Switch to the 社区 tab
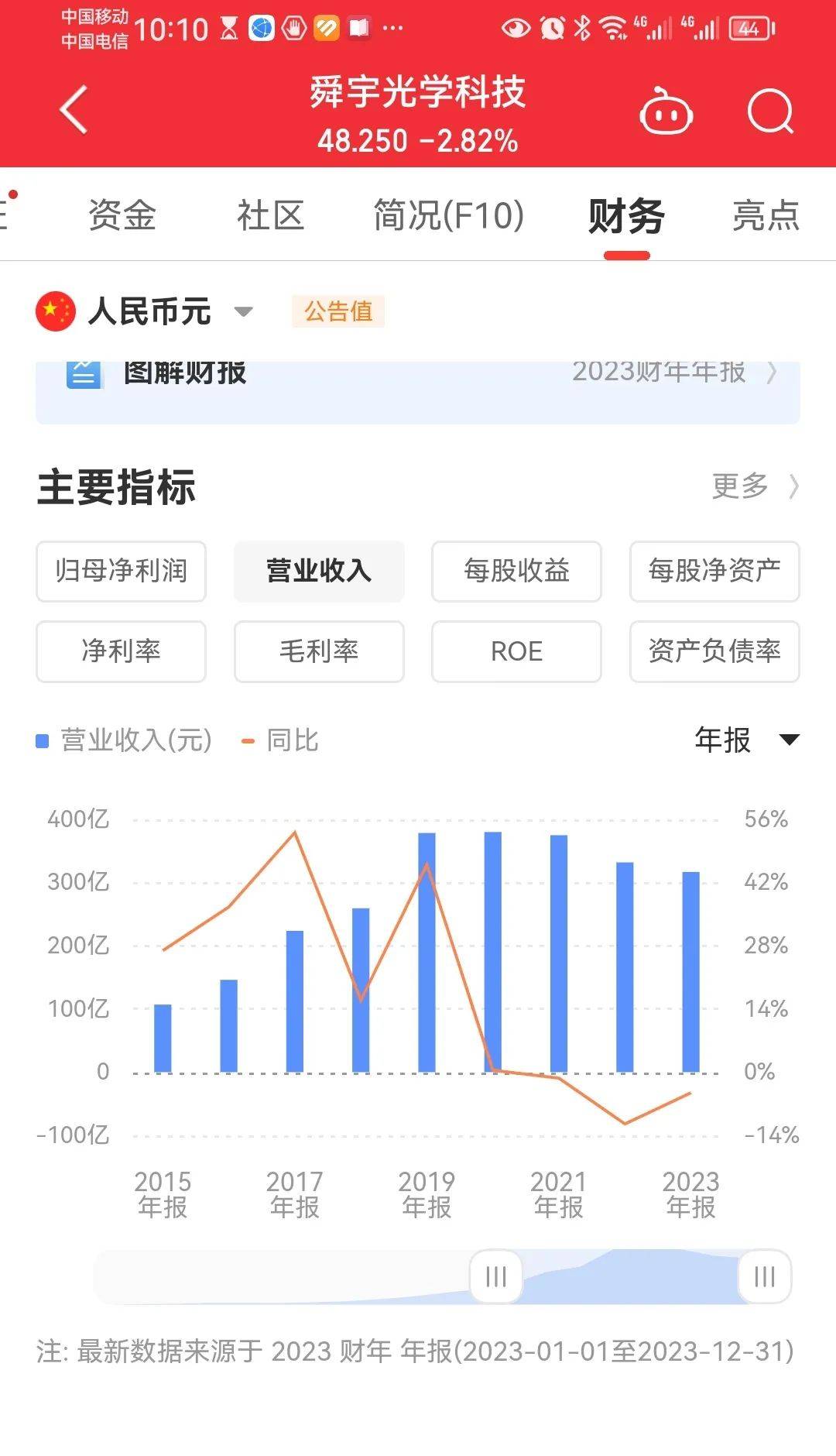836x1456 pixels. tap(270, 215)
